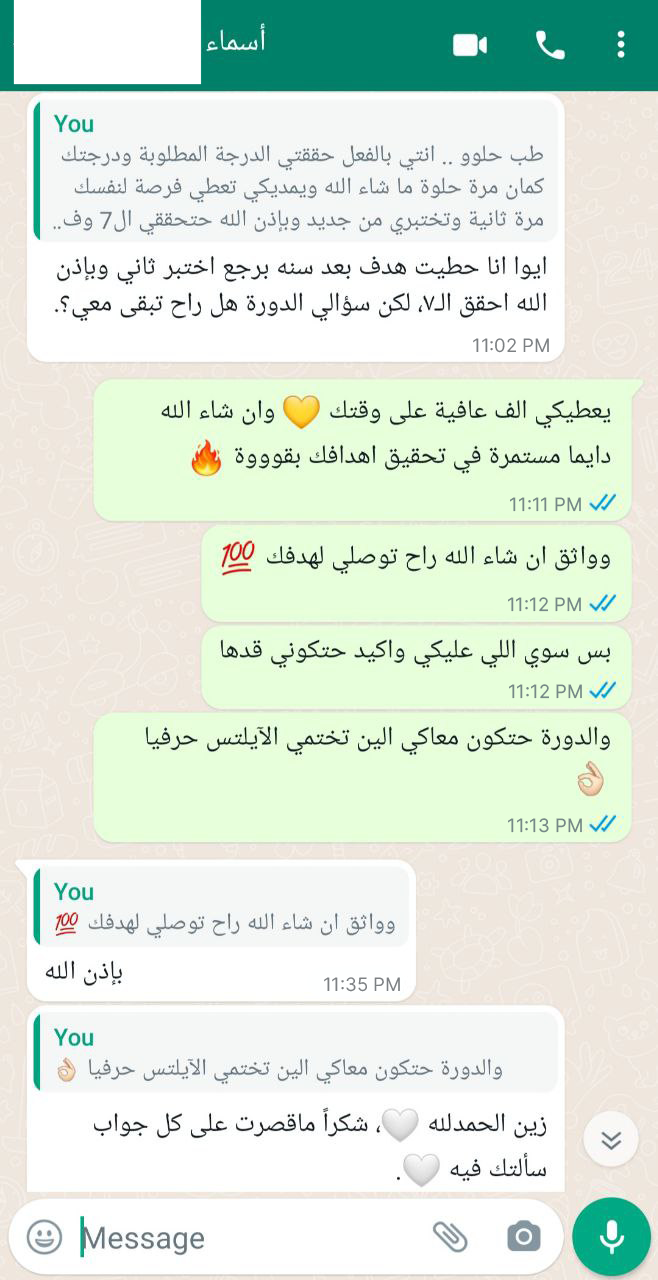Open أسماء contact info from header
The image size is (658, 1280).
236,44
